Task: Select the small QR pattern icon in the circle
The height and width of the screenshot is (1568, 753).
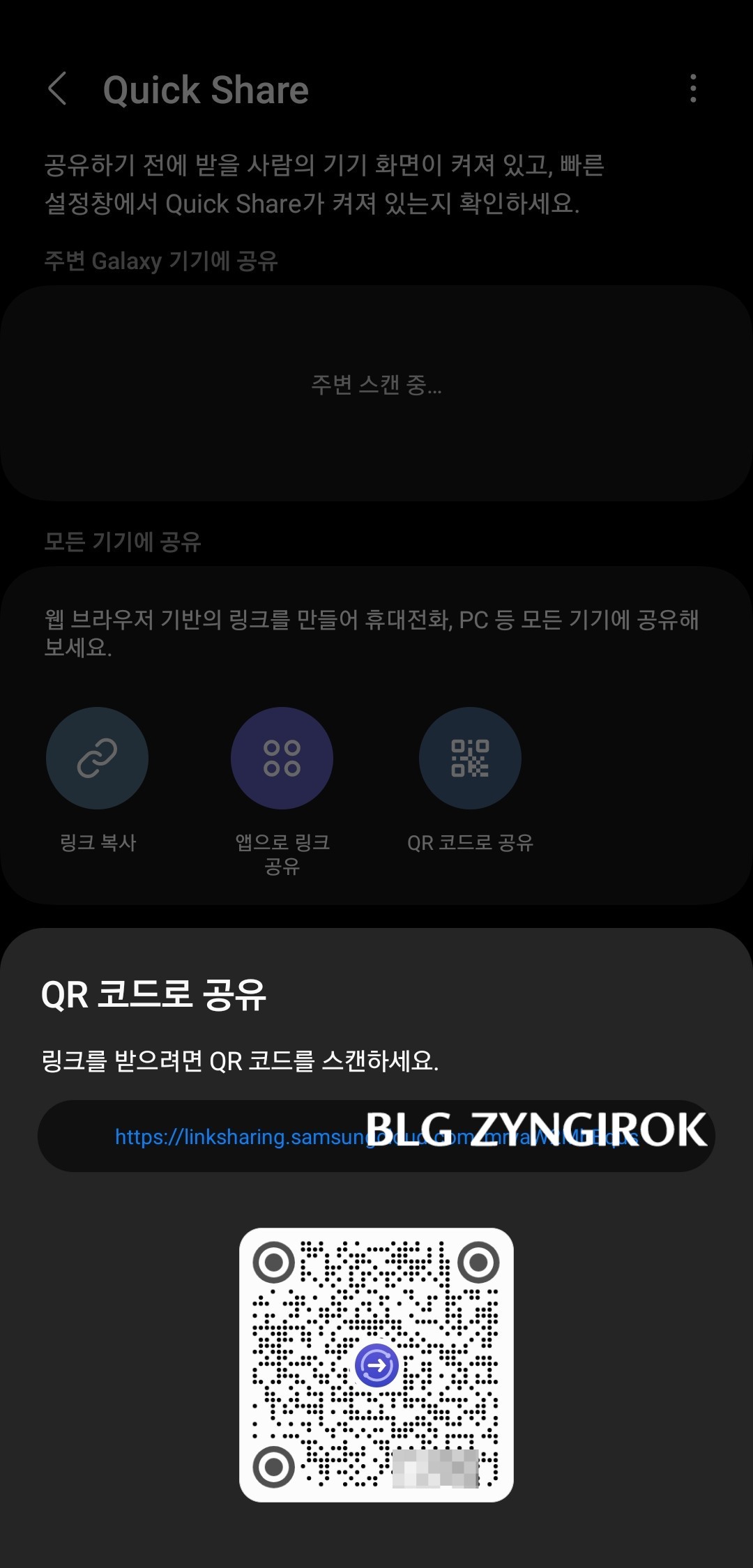Action: pyautogui.click(x=471, y=759)
